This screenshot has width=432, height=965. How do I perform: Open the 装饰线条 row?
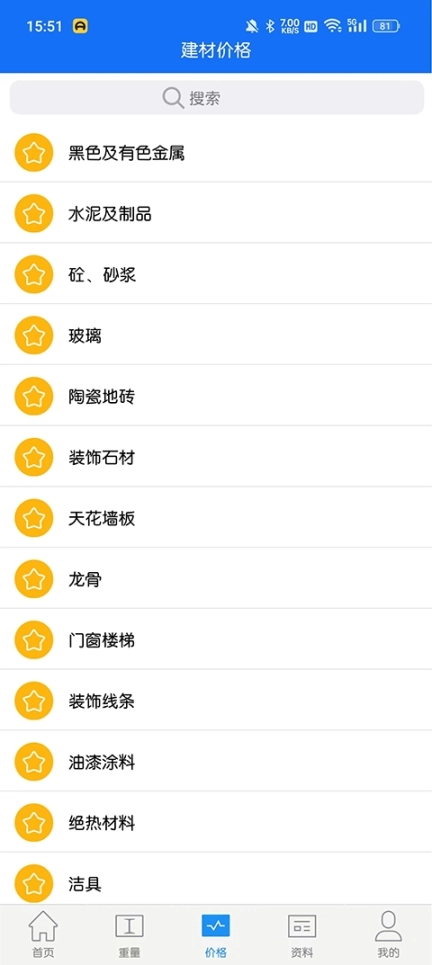216,701
